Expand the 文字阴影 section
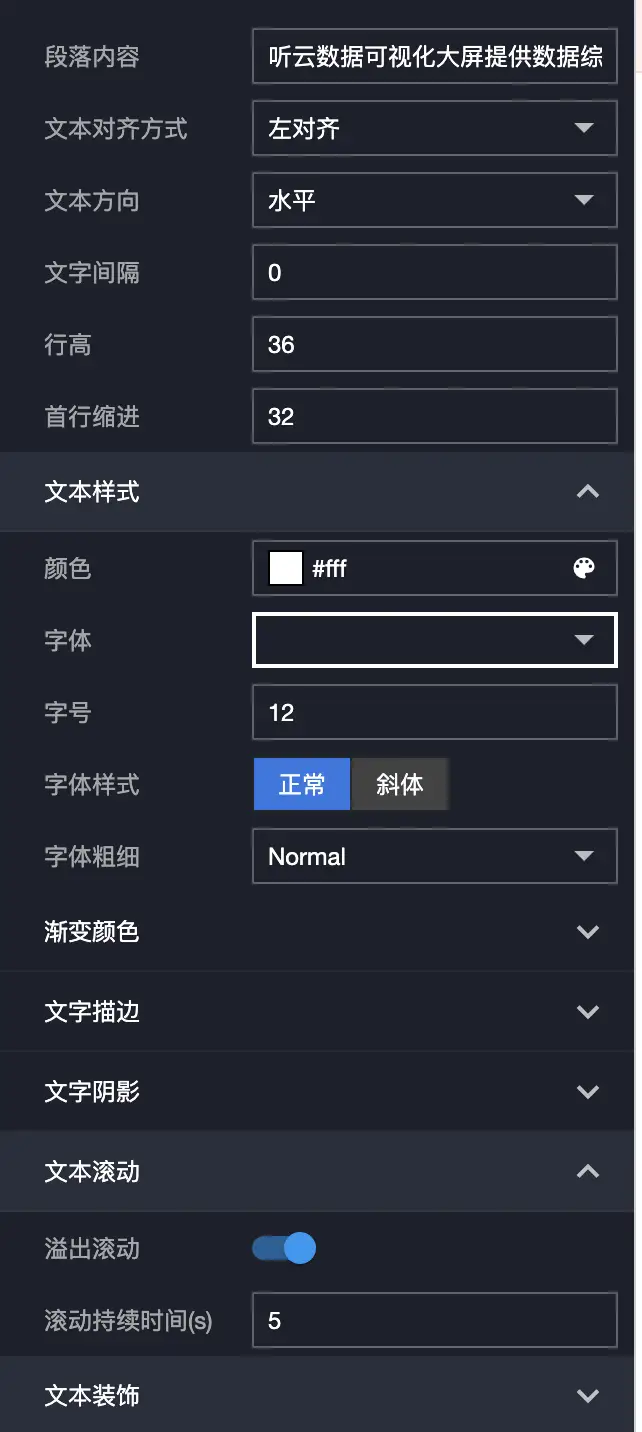The image size is (642, 1432). tap(588, 1092)
